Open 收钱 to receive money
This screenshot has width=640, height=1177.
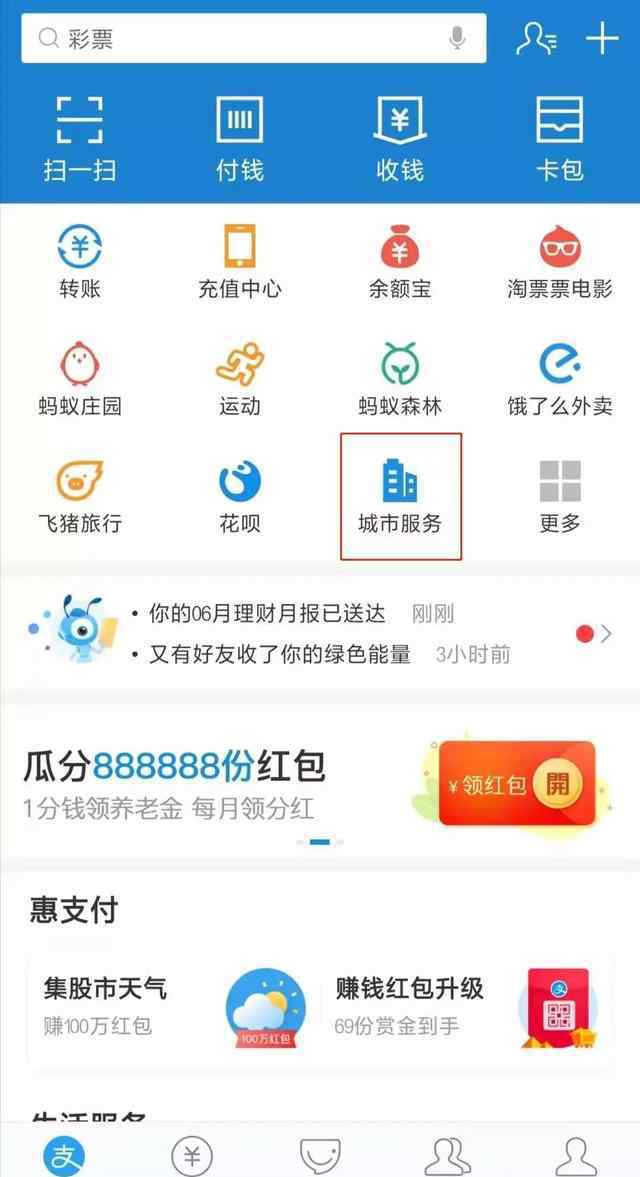tap(400, 139)
